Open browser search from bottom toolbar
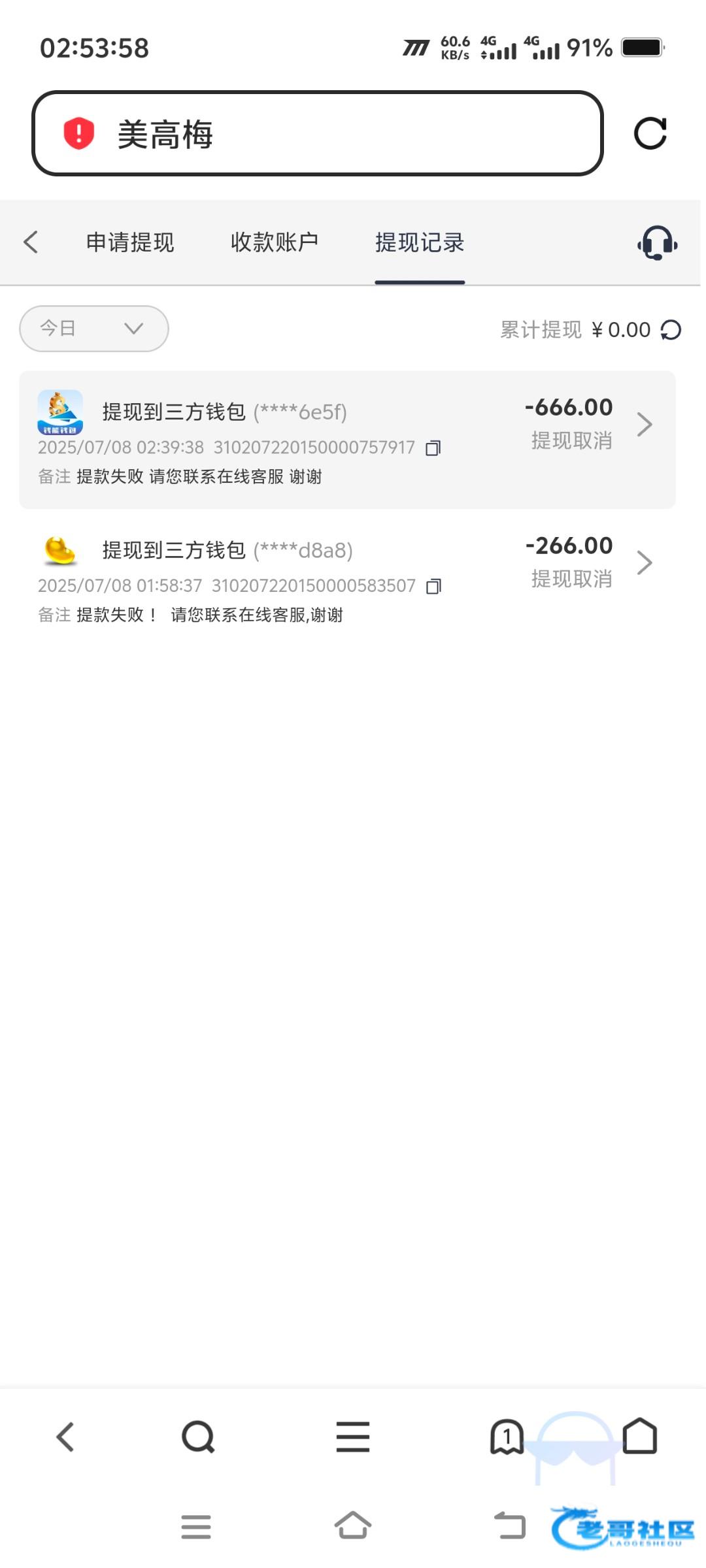The height and width of the screenshot is (1568, 706). pyautogui.click(x=198, y=1437)
